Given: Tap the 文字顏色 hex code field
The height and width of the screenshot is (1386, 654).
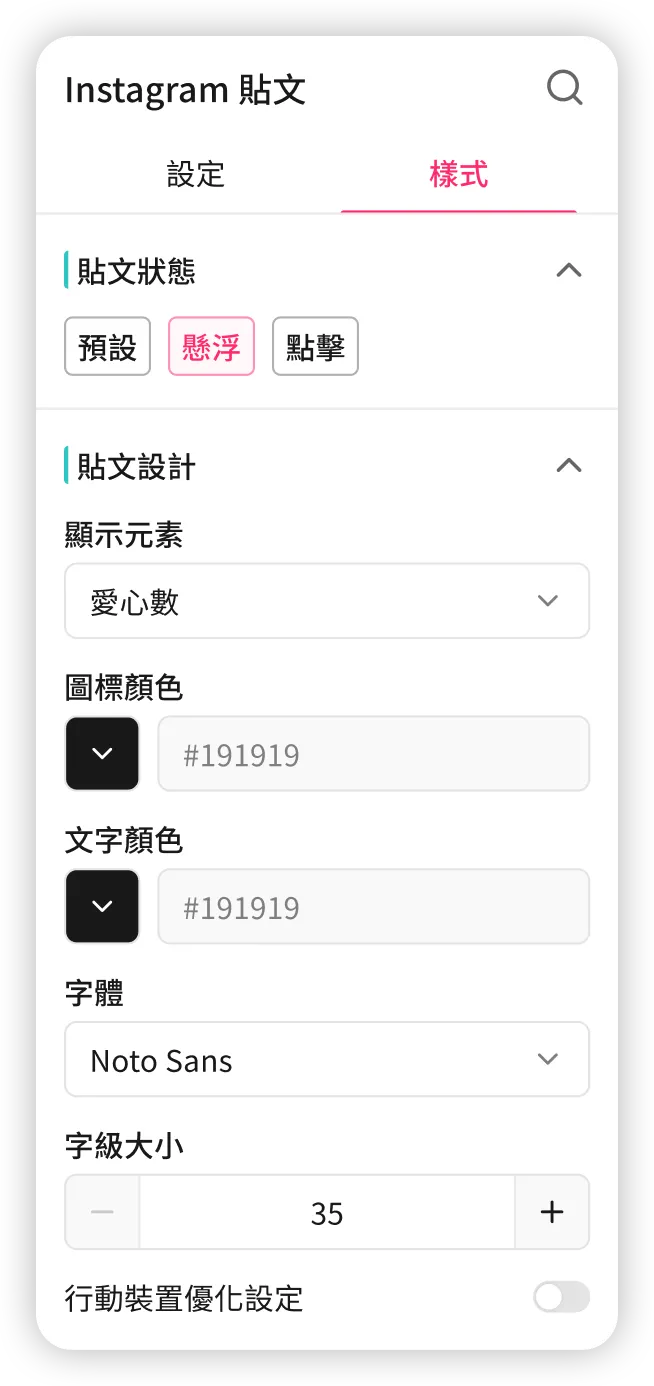Looking at the screenshot, I should click(373, 907).
